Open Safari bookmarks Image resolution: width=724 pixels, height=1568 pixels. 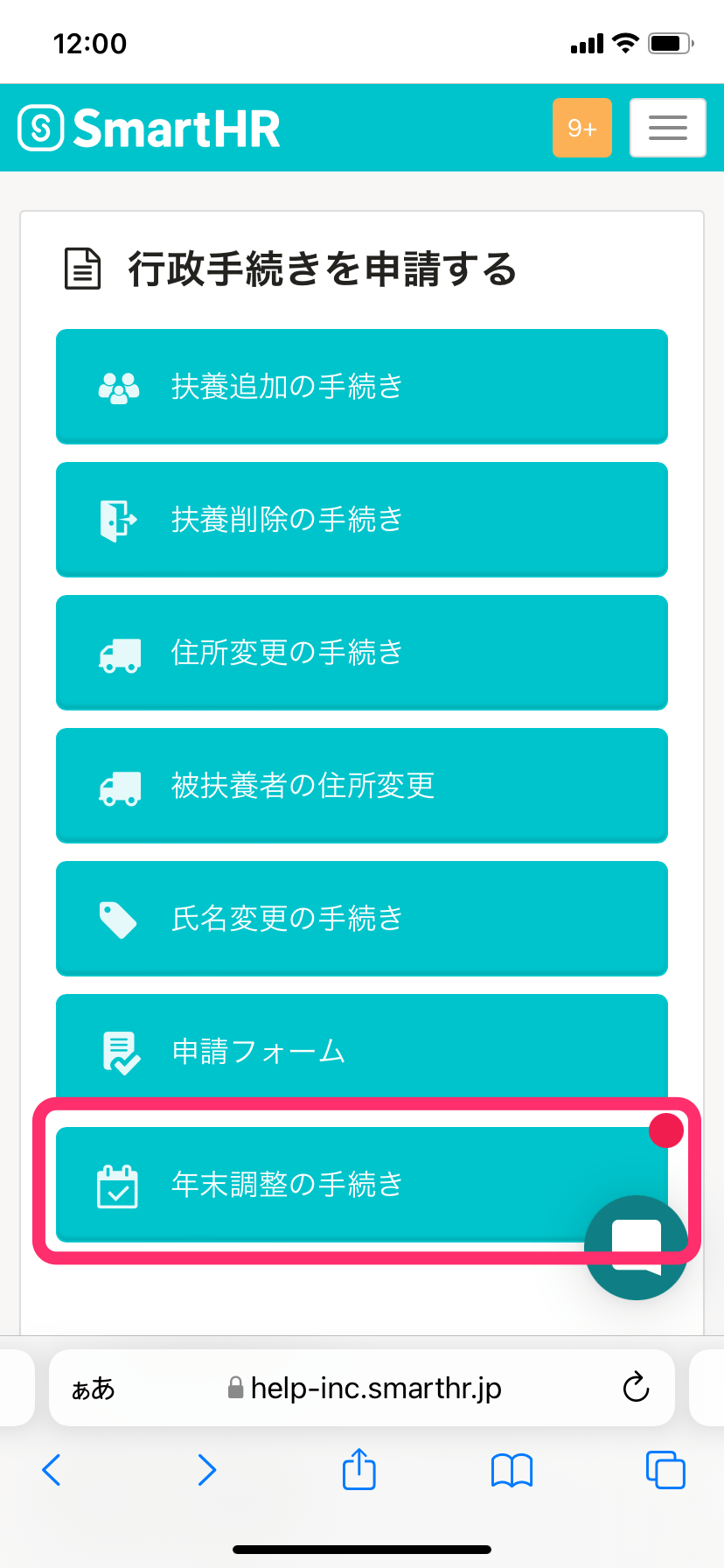(512, 1470)
